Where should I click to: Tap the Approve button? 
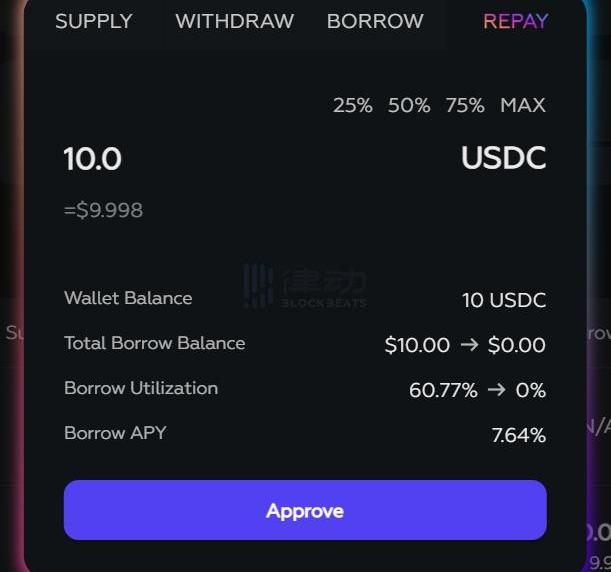point(305,510)
